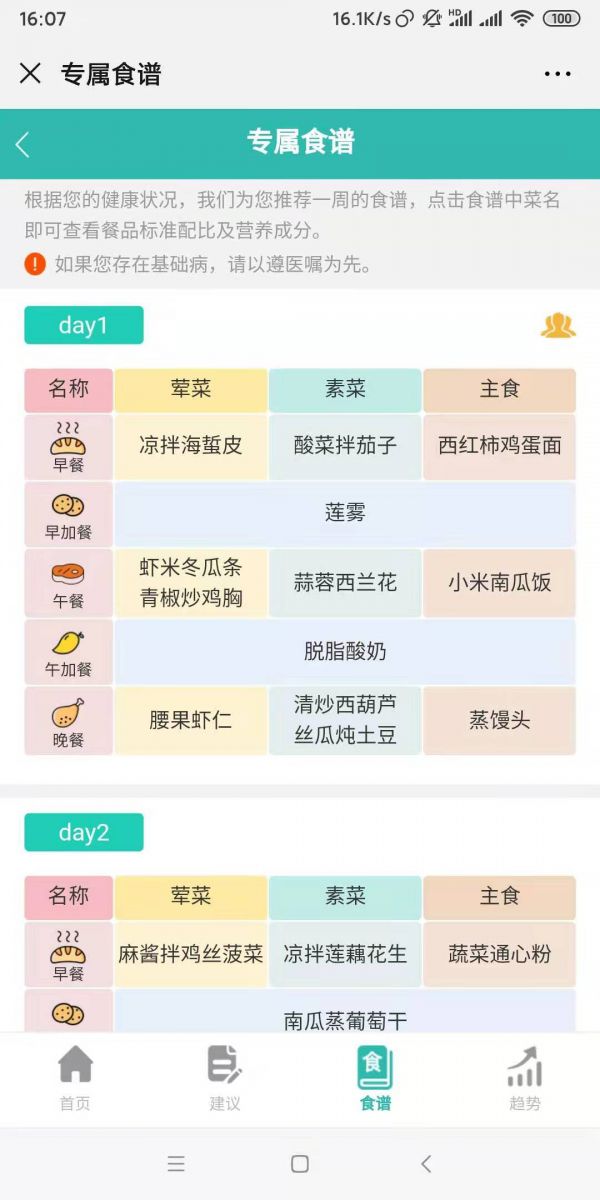Open the 凉拌海蜇皮 dish details
This screenshot has width=600, height=1200.
(x=190, y=446)
